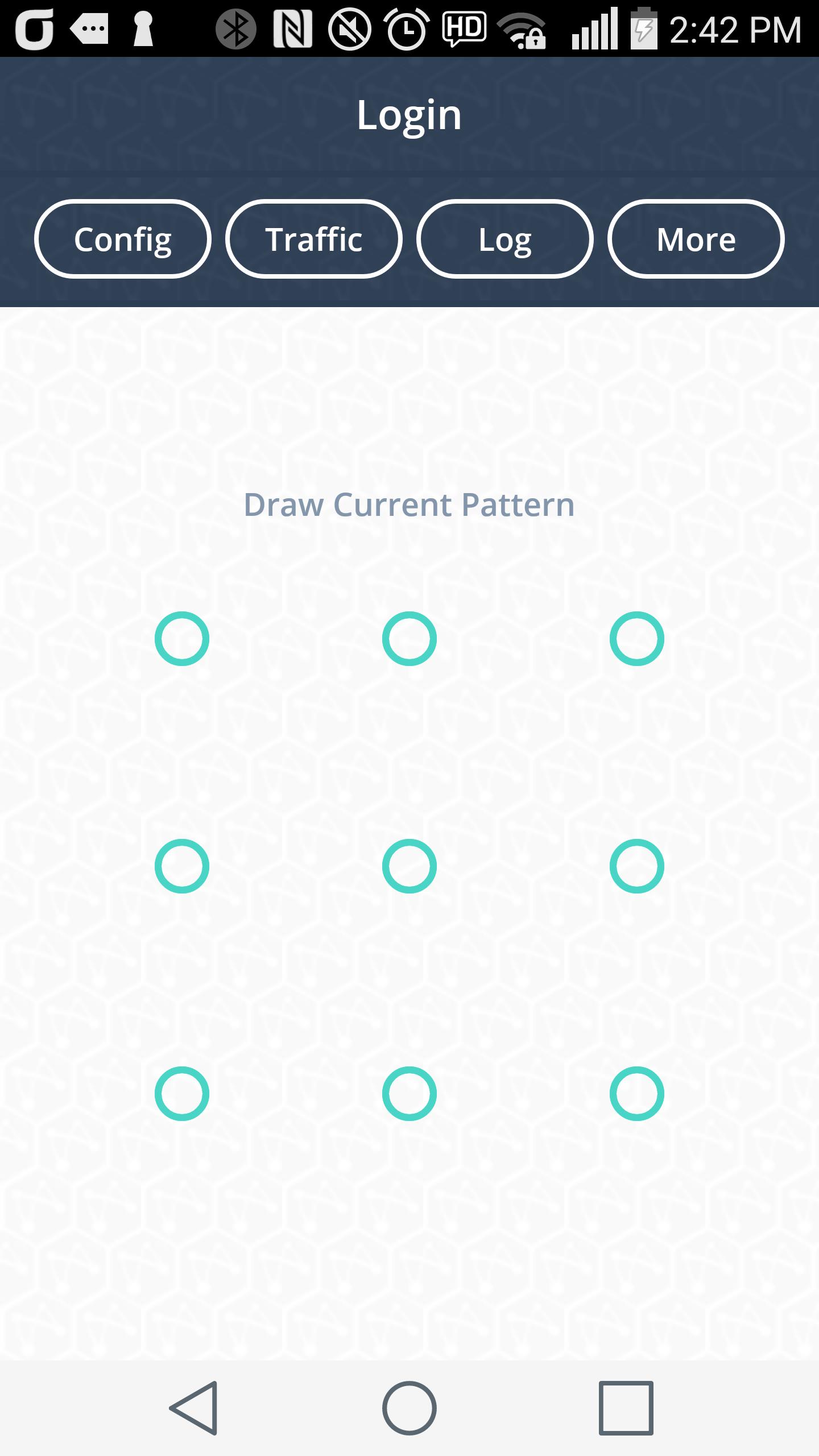Show More options
Viewport: 819px width, 1456px height.
pyautogui.click(x=696, y=239)
